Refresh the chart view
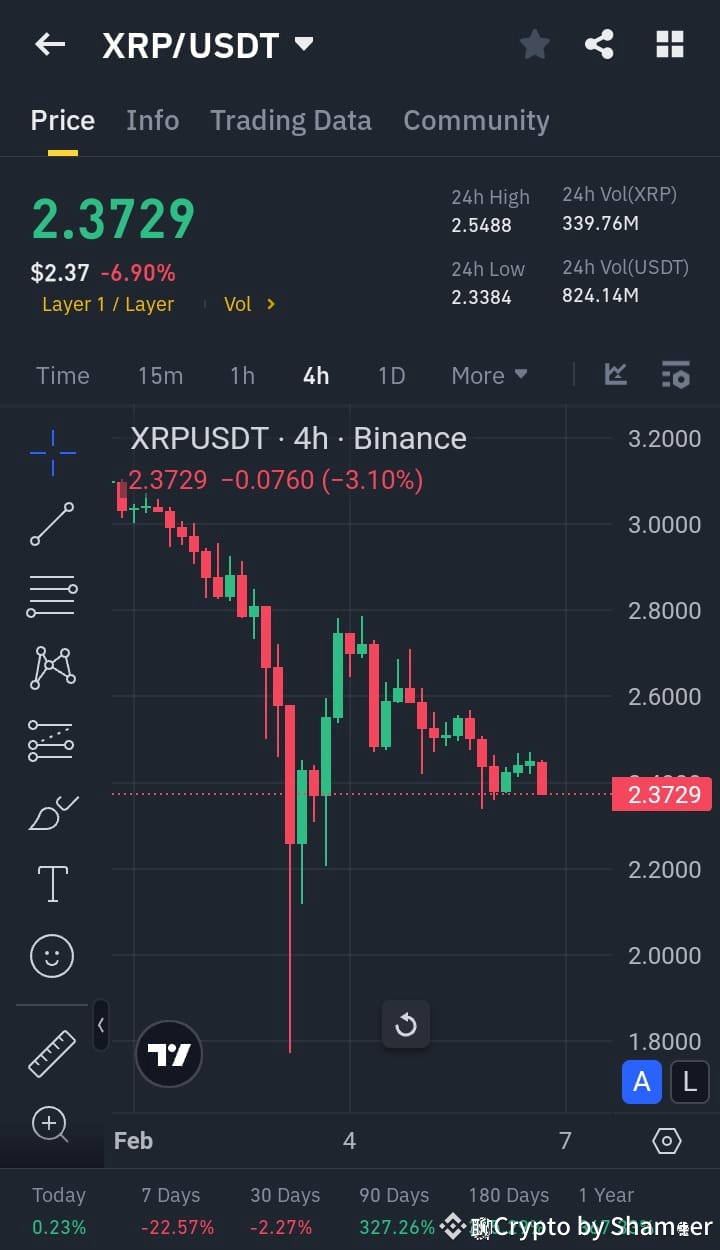The image size is (720, 1250). tap(406, 1024)
